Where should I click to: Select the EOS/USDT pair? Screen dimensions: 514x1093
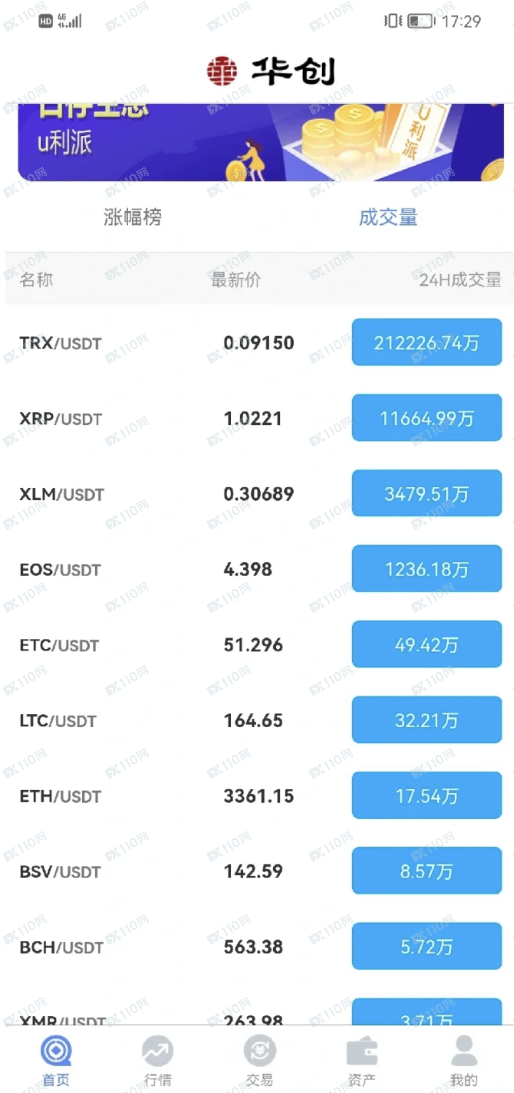tap(259, 569)
